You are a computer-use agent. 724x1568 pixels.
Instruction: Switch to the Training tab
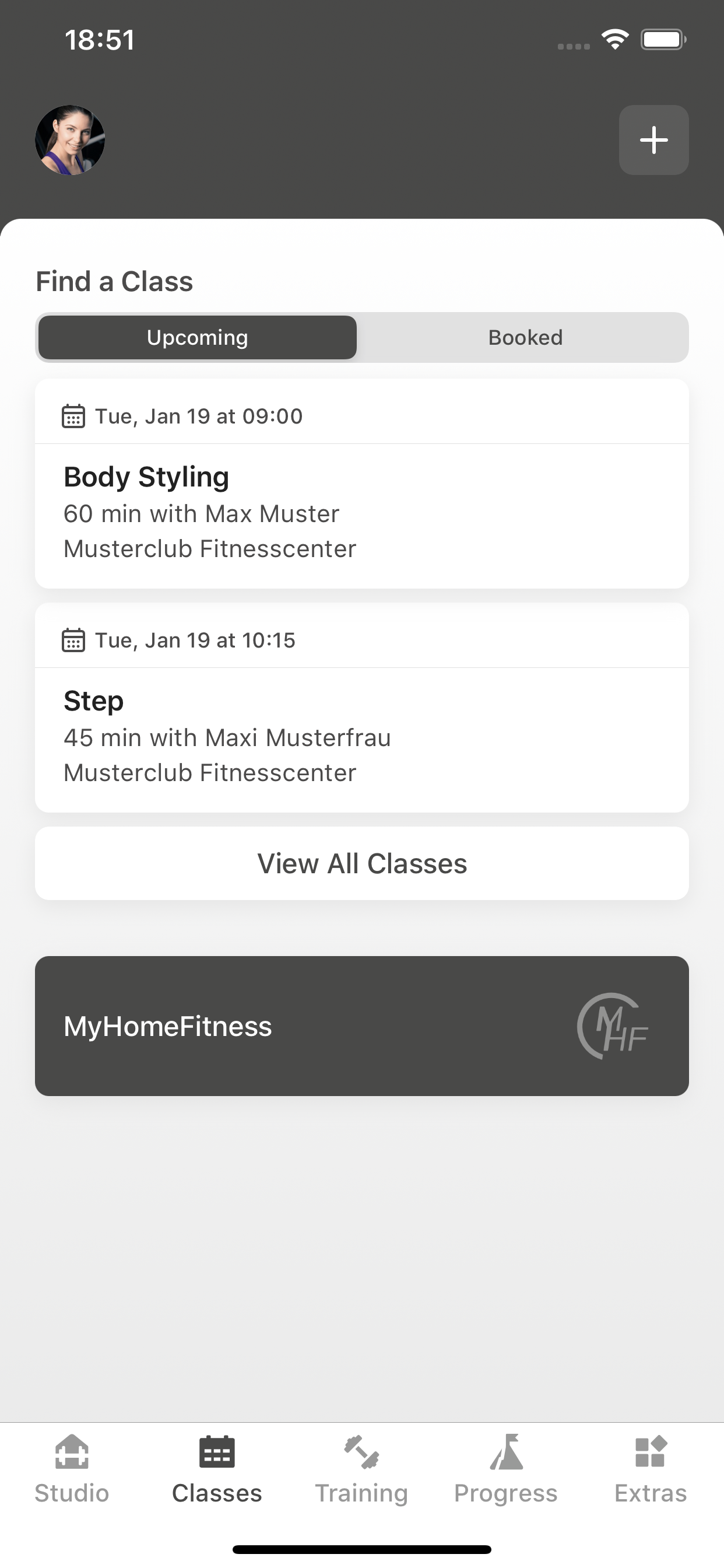point(361,1469)
